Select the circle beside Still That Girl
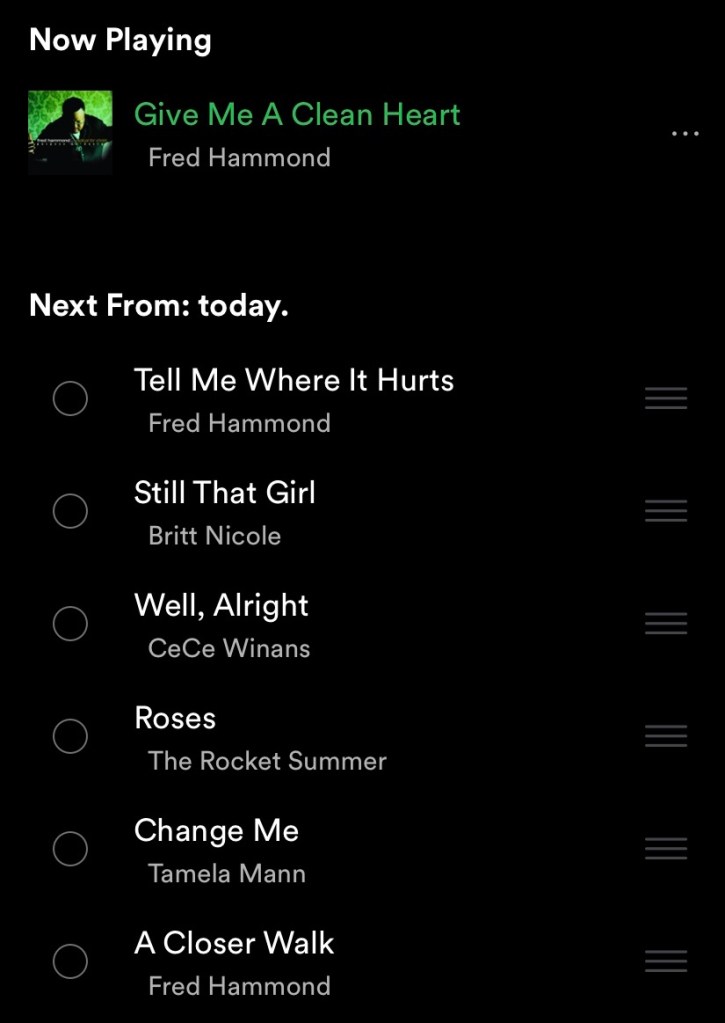This screenshot has width=725, height=1023. tap(70, 512)
